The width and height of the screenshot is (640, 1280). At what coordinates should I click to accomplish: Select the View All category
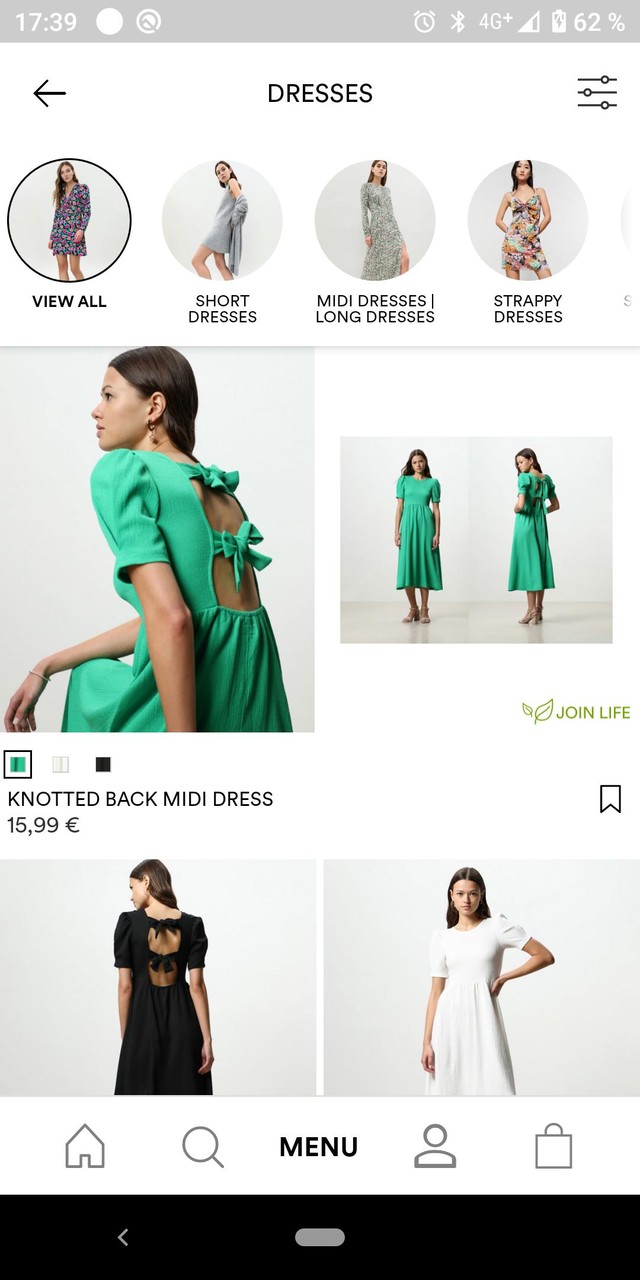[x=69, y=221]
